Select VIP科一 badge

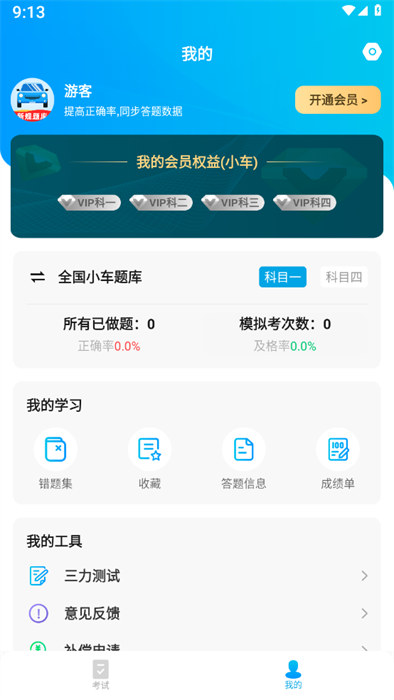pyautogui.click(x=89, y=203)
